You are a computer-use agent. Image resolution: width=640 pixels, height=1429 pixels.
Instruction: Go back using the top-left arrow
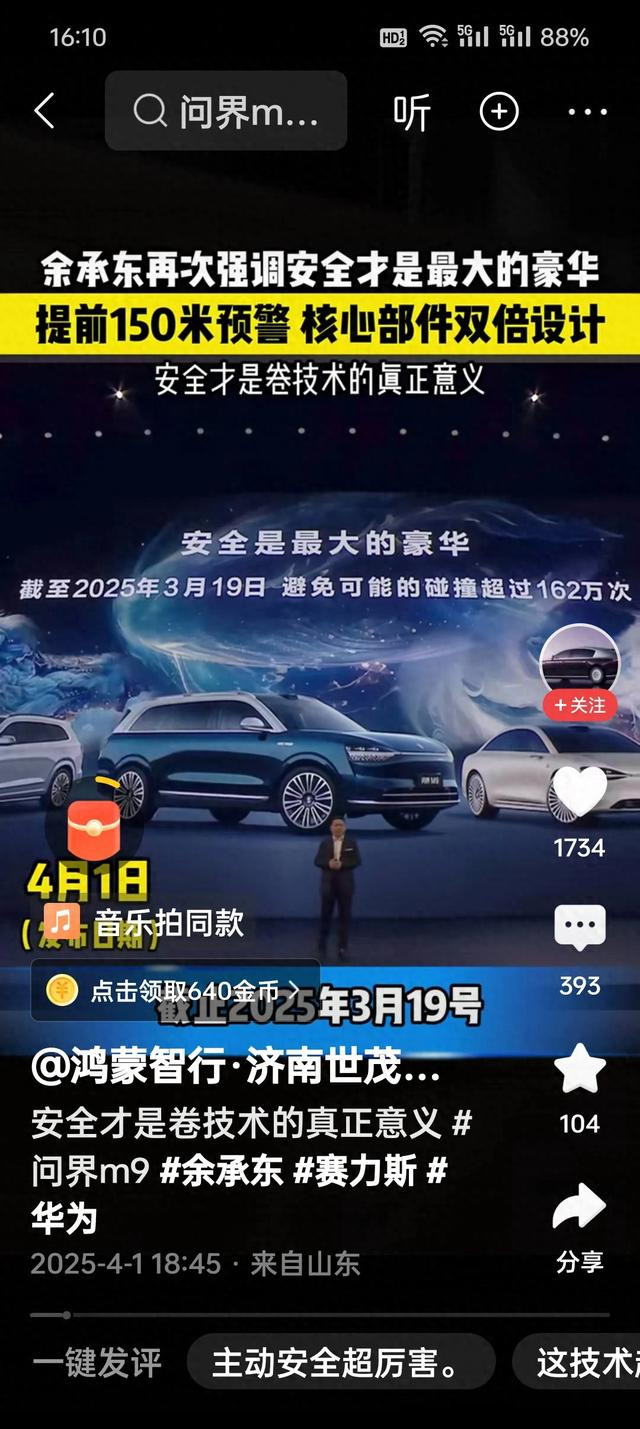pyautogui.click(x=44, y=111)
